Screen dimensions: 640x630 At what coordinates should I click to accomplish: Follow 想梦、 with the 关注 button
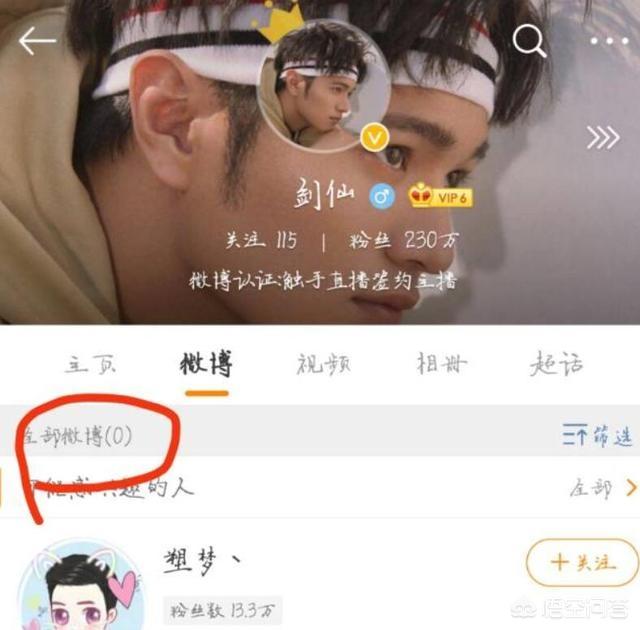click(x=581, y=563)
